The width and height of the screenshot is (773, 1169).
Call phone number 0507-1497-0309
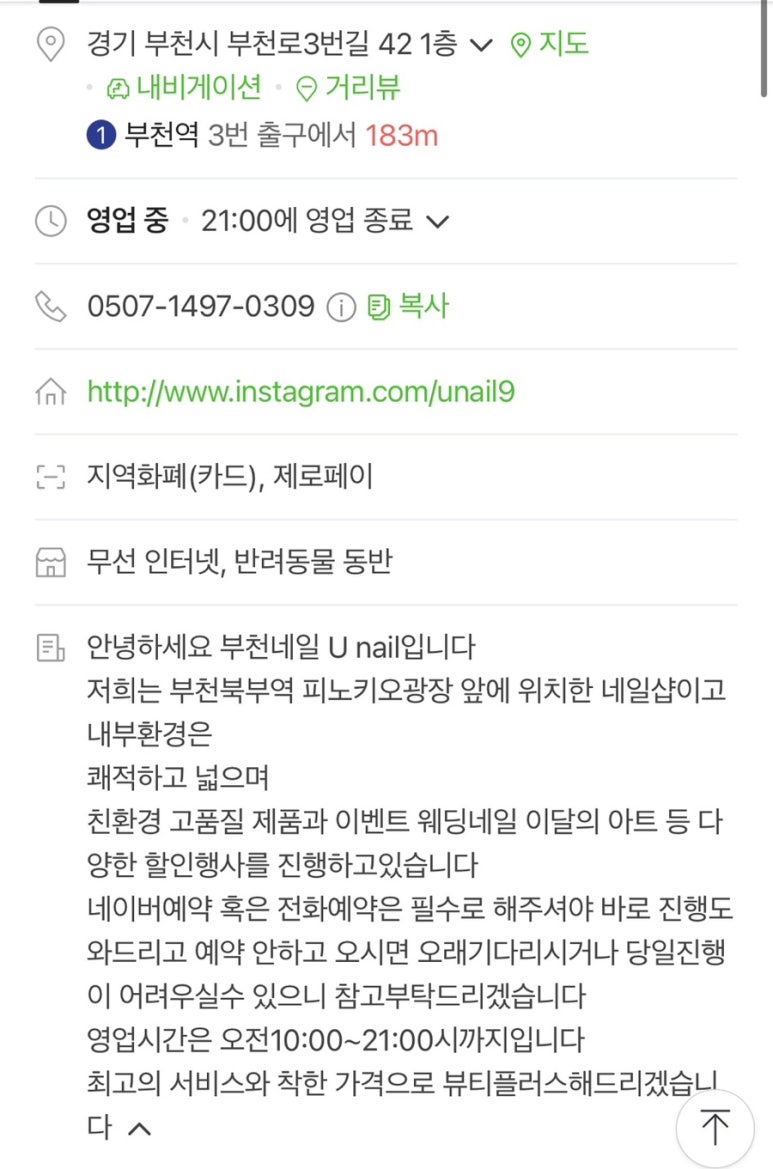pos(201,306)
